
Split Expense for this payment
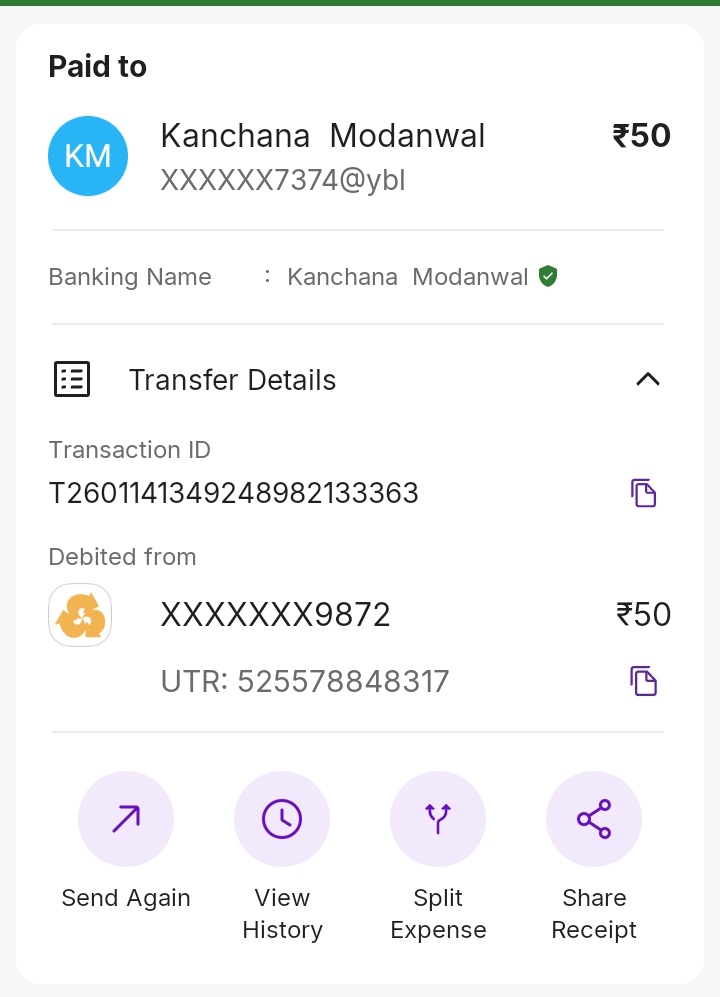click(x=438, y=819)
